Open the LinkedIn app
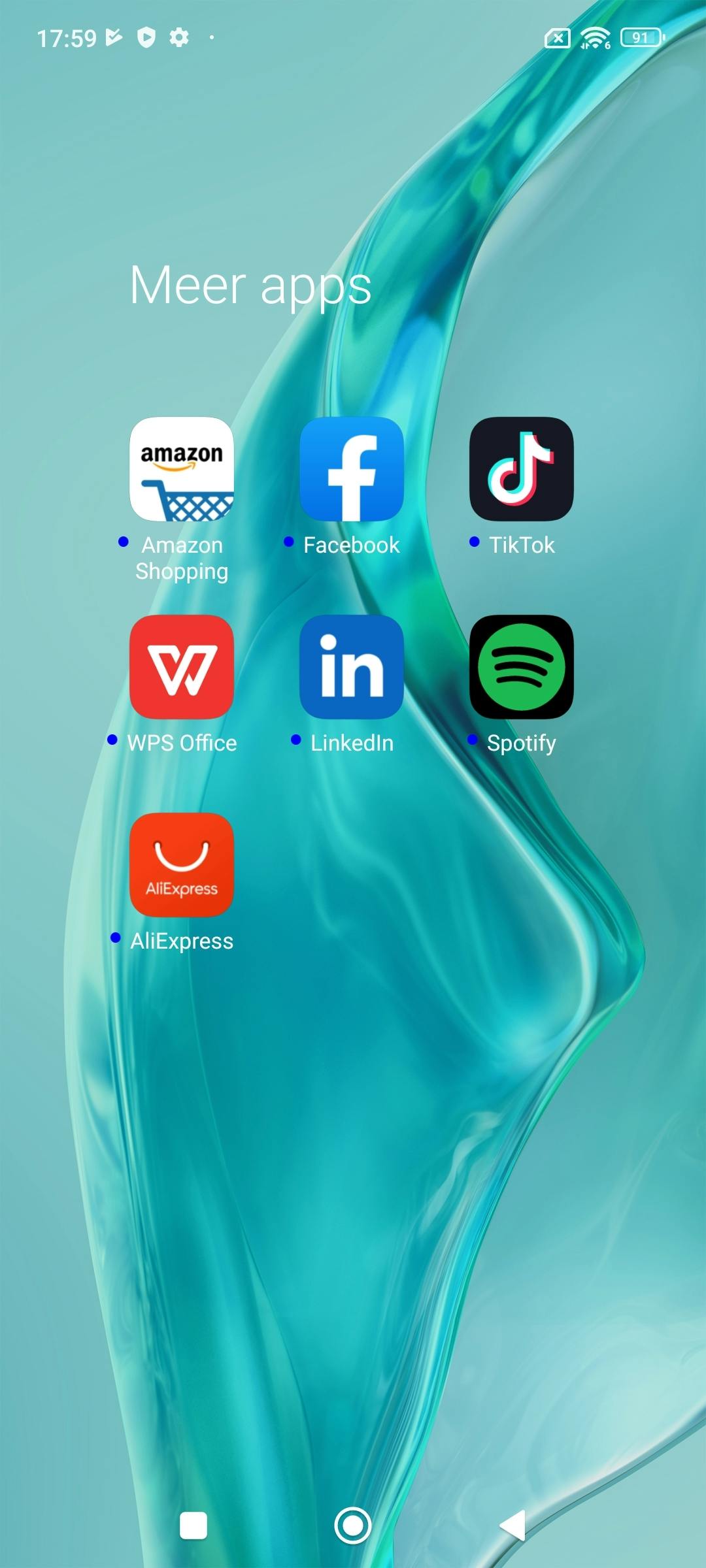Image resolution: width=706 pixels, height=1568 pixels. (x=352, y=667)
